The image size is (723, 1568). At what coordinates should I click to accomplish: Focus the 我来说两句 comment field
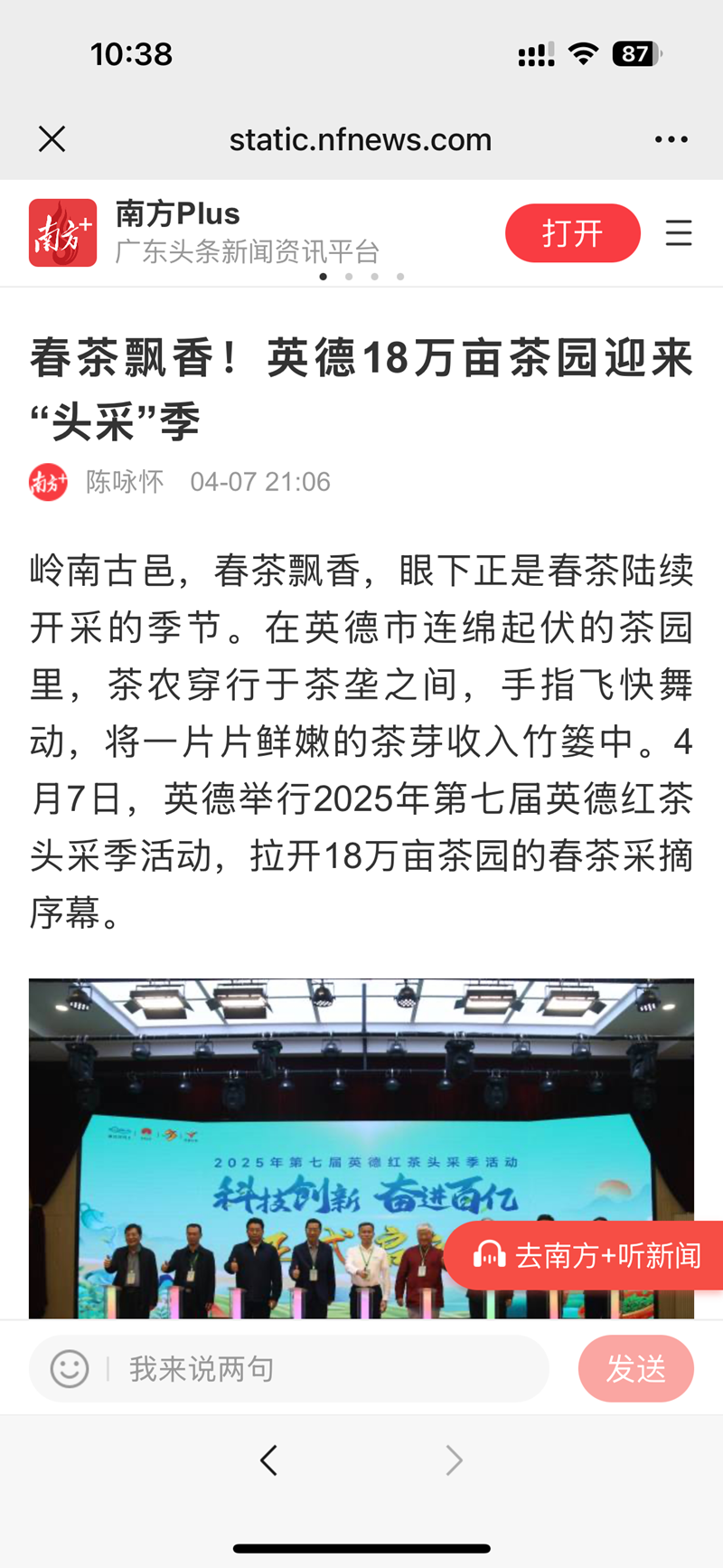tap(325, 1369)
